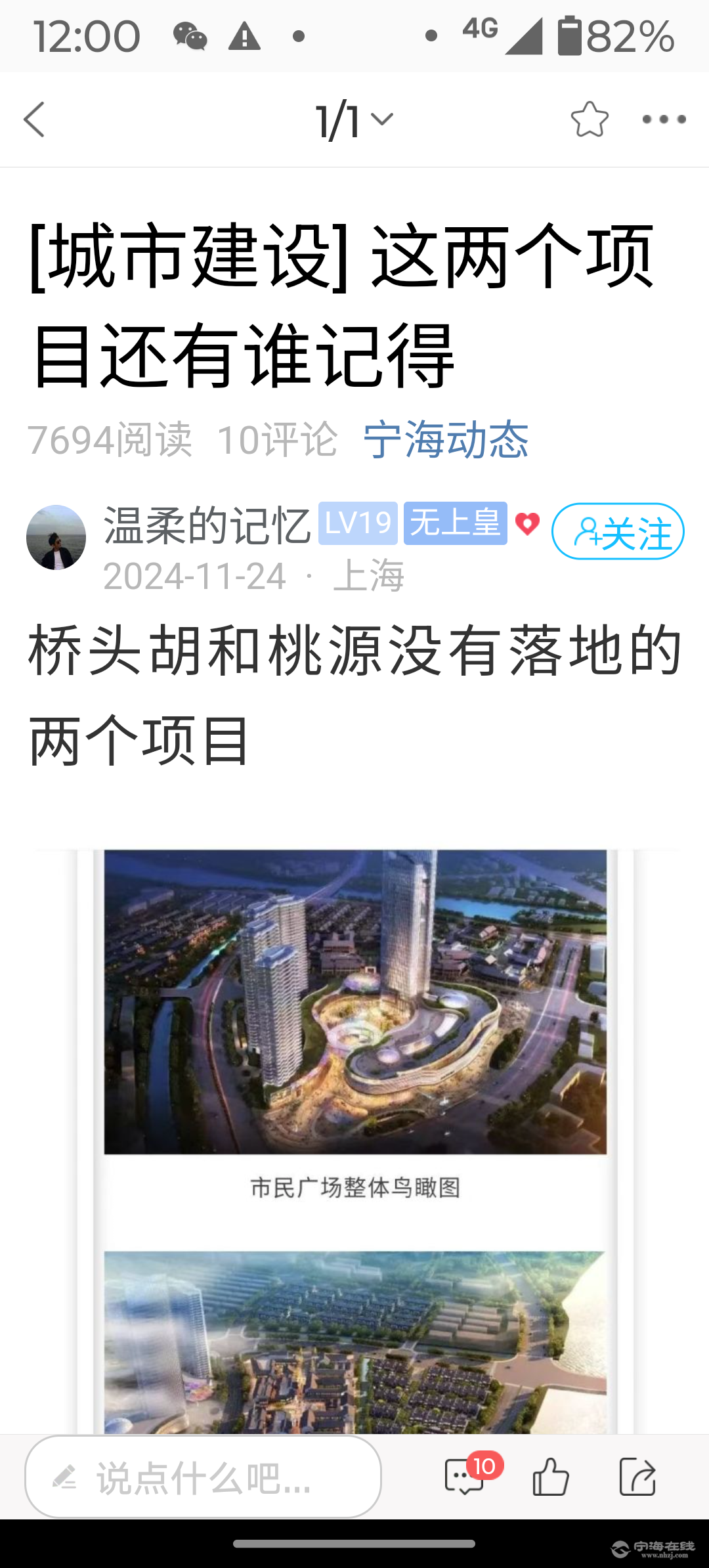Image resolution: width=709 pixels, height=1568 pixels.
Task: Expand the 1/1 page selector dropdown
Action: point(354,120)
